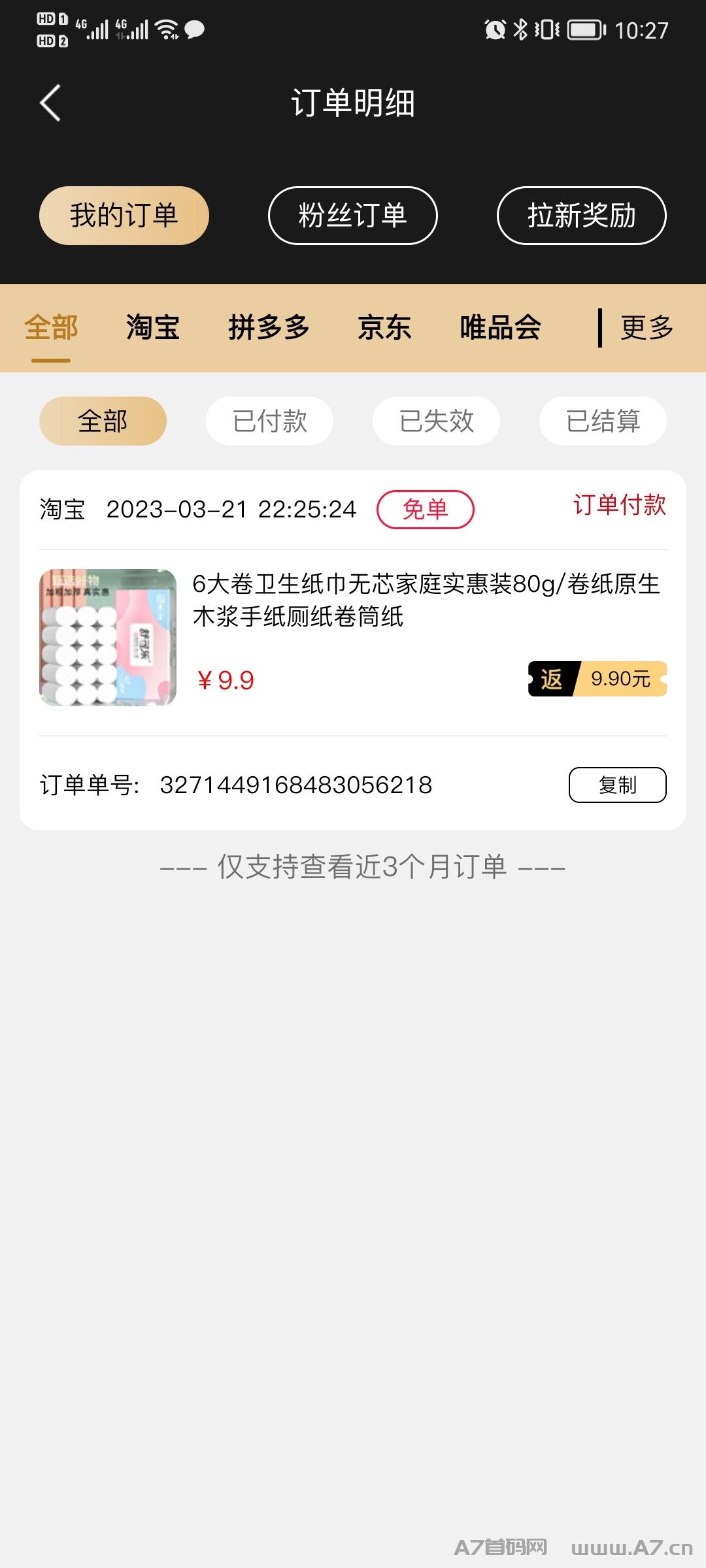This screenshot has width=706, height=1568.
Task: Switch to 粉丝订单
Action: click(x=353, y=216)
